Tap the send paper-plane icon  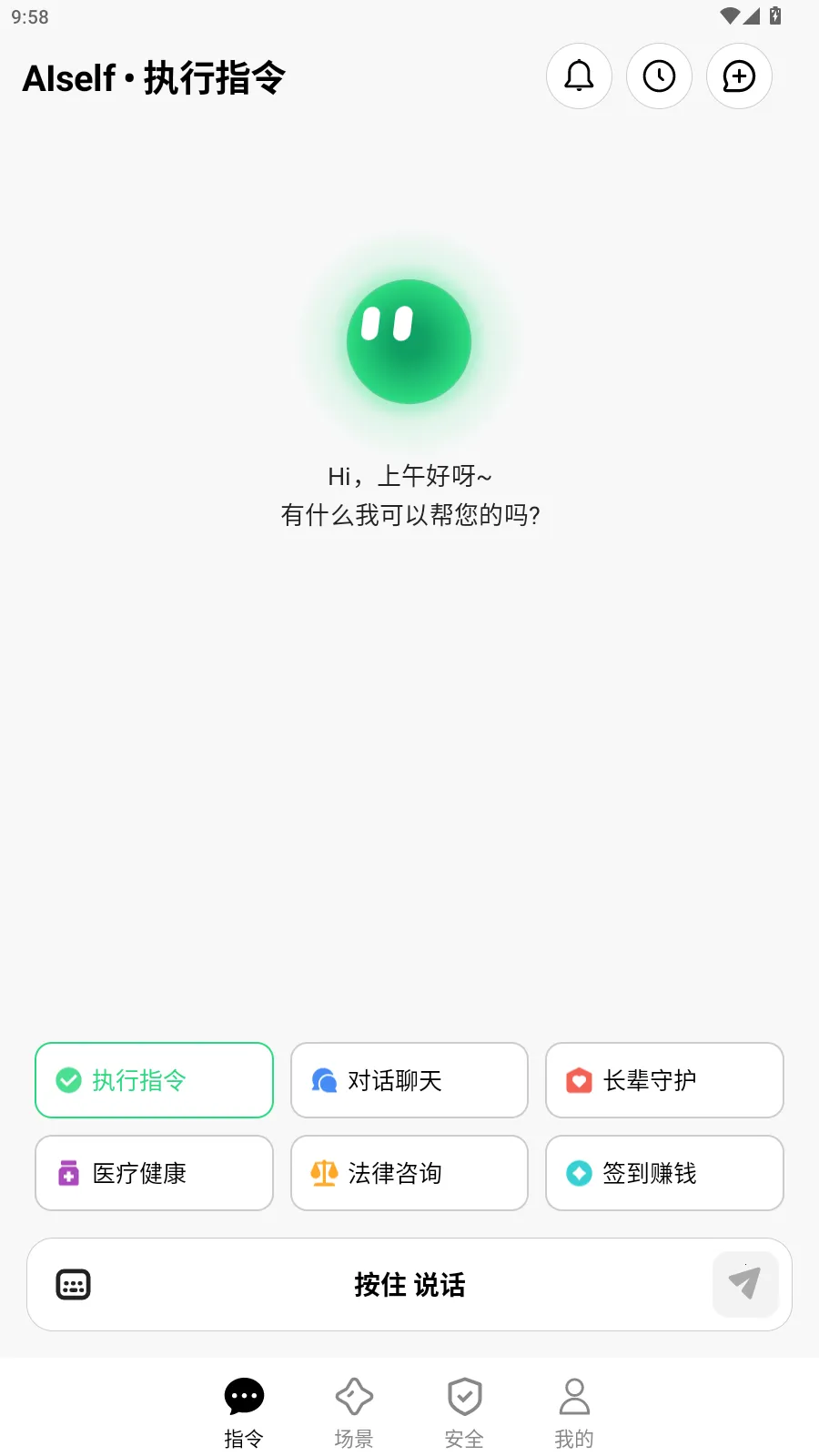tap(745, 1284)
